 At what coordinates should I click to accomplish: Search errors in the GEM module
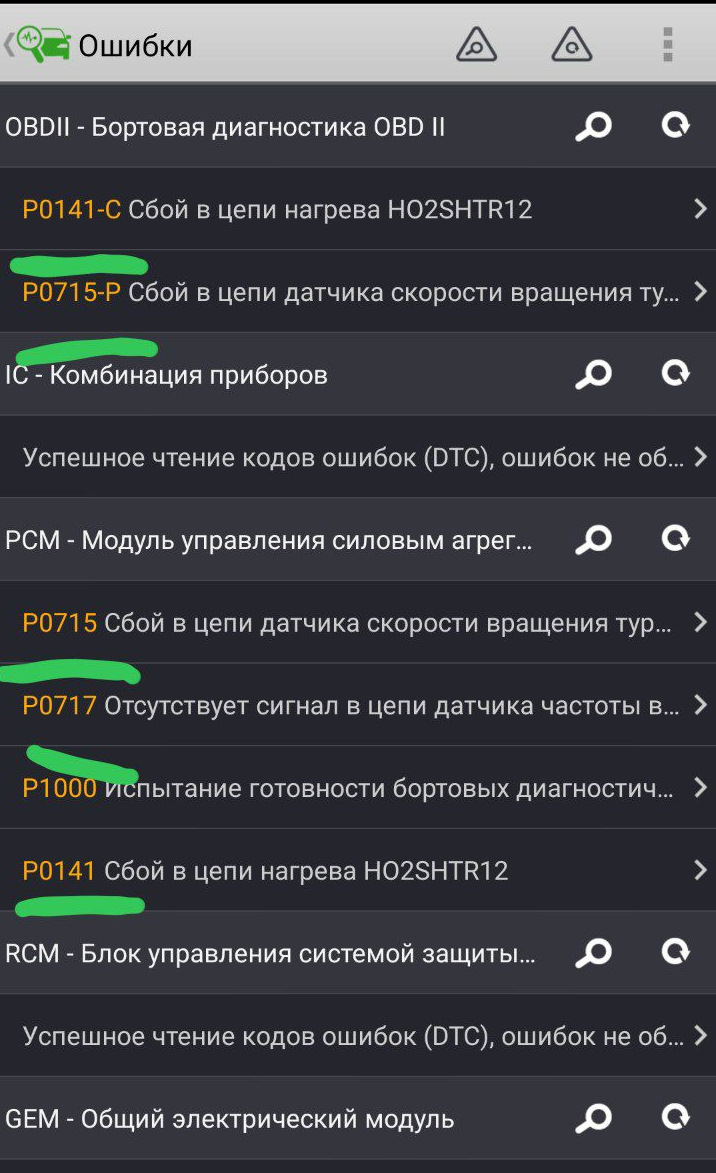(593, 1118)
